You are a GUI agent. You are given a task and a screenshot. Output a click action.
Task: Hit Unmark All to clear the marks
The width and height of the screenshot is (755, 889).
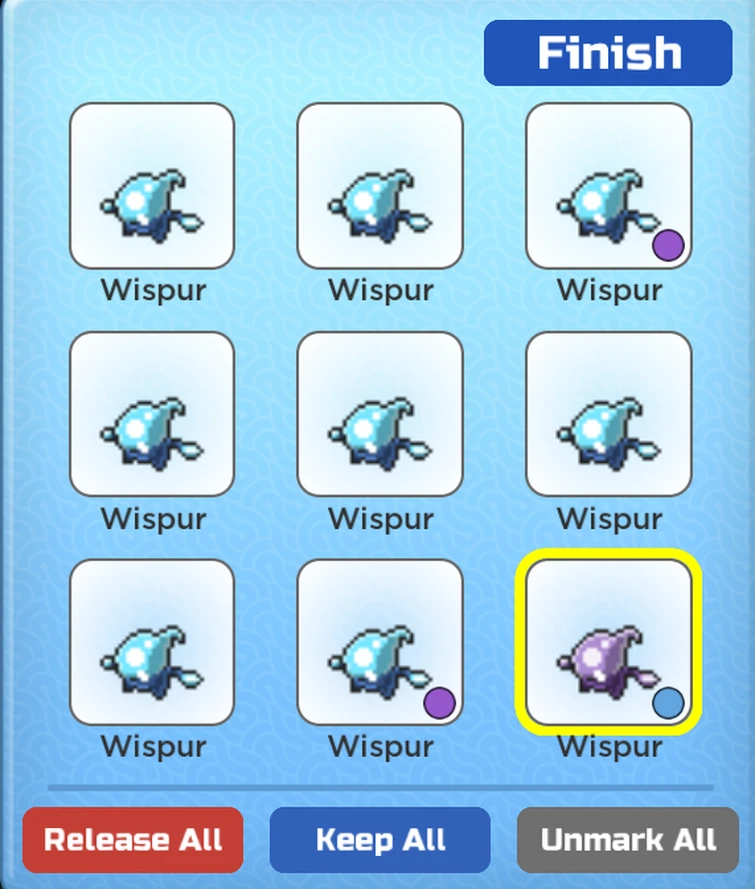coord(628,840)
